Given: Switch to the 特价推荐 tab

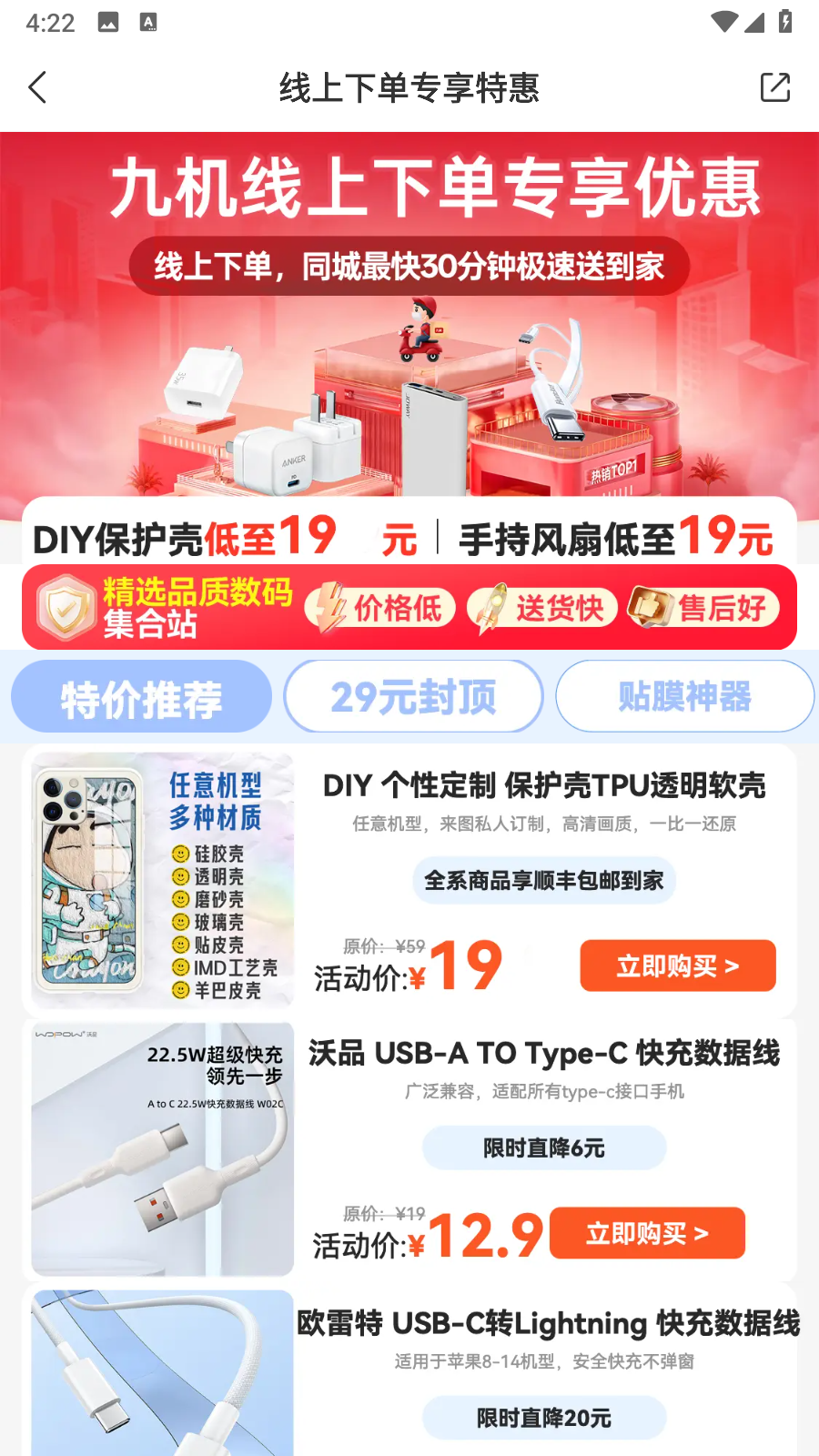Looking at the screenshot, I should click(141, 698).
